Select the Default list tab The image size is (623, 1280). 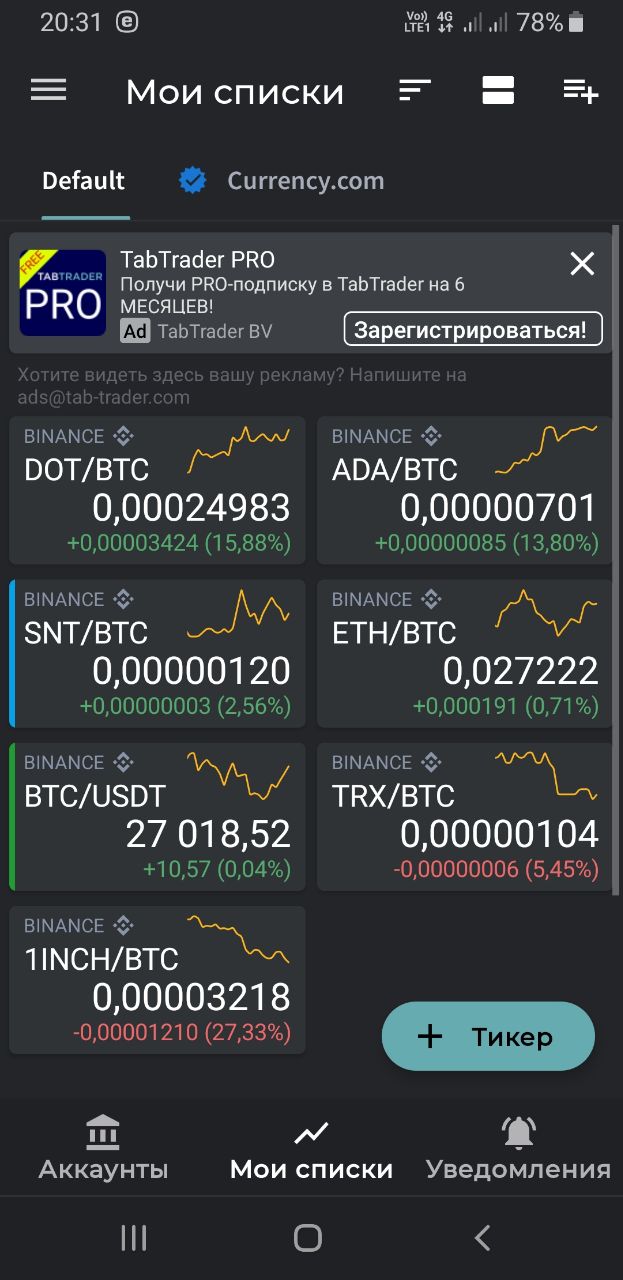(84, 181)
